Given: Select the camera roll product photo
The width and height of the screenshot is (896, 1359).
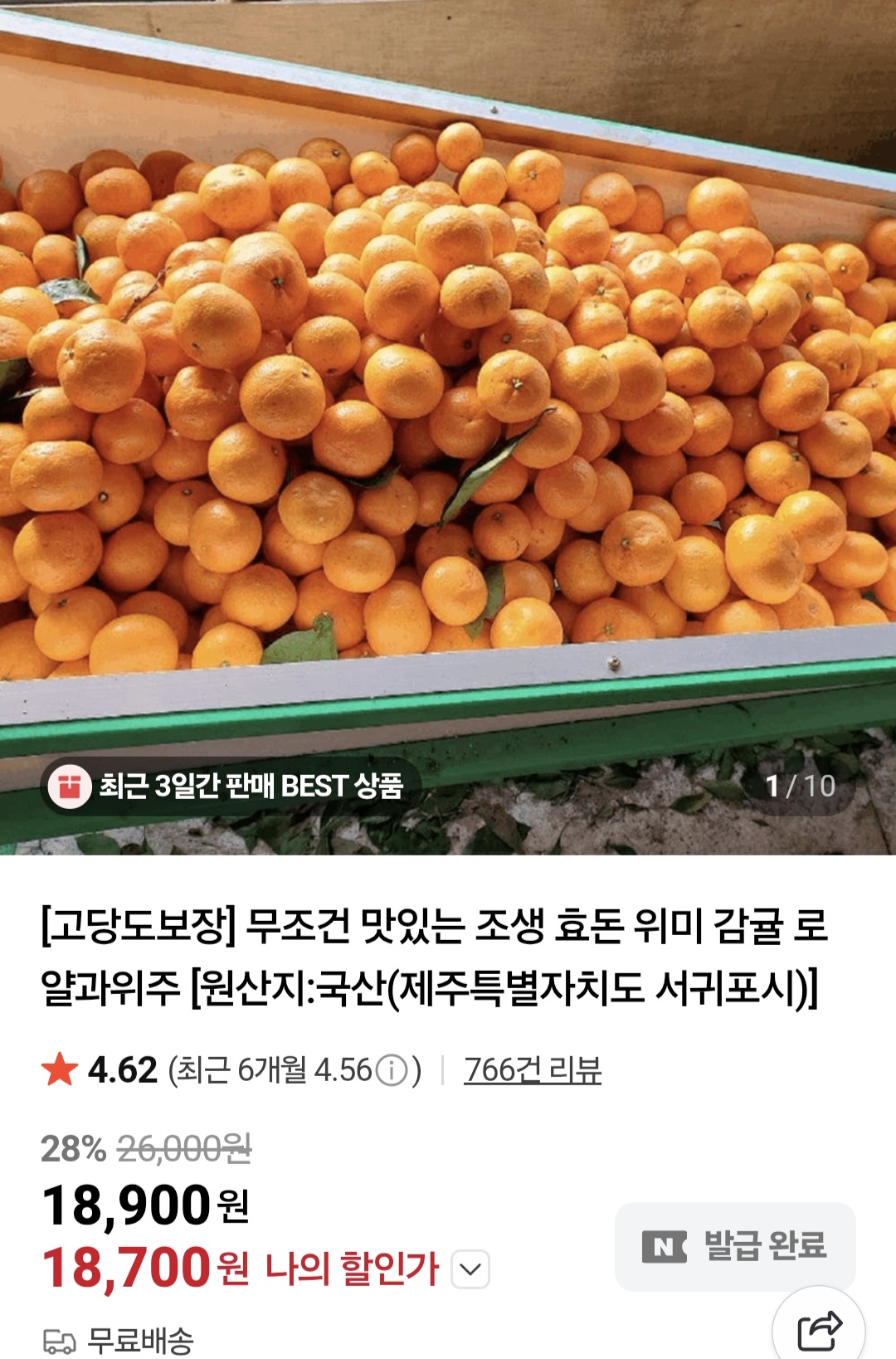Looking at the screenshot, I should (x=448, y=373).
